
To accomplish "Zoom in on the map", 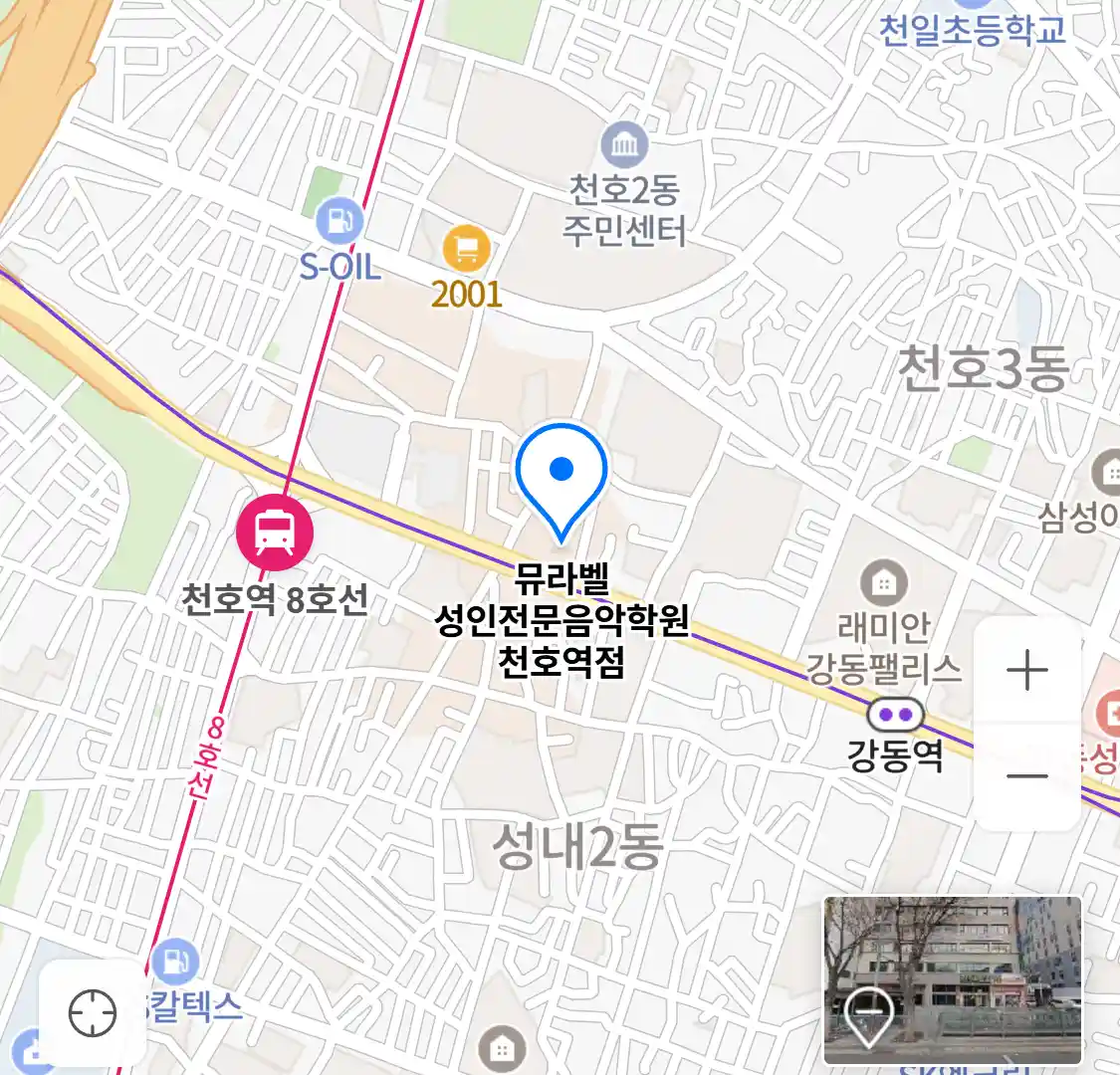I will (x=1026, y=671).
